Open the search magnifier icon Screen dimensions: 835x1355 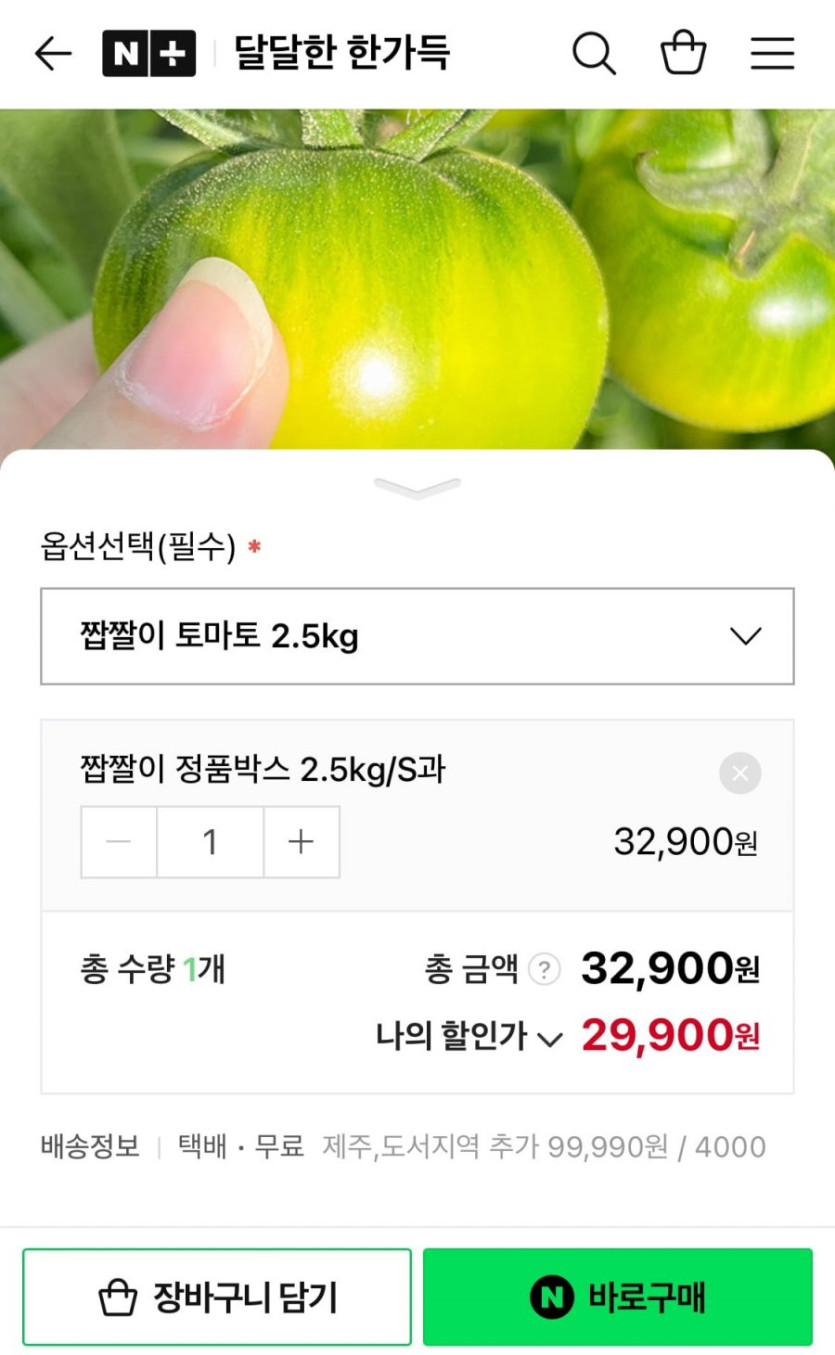[593, 53]
